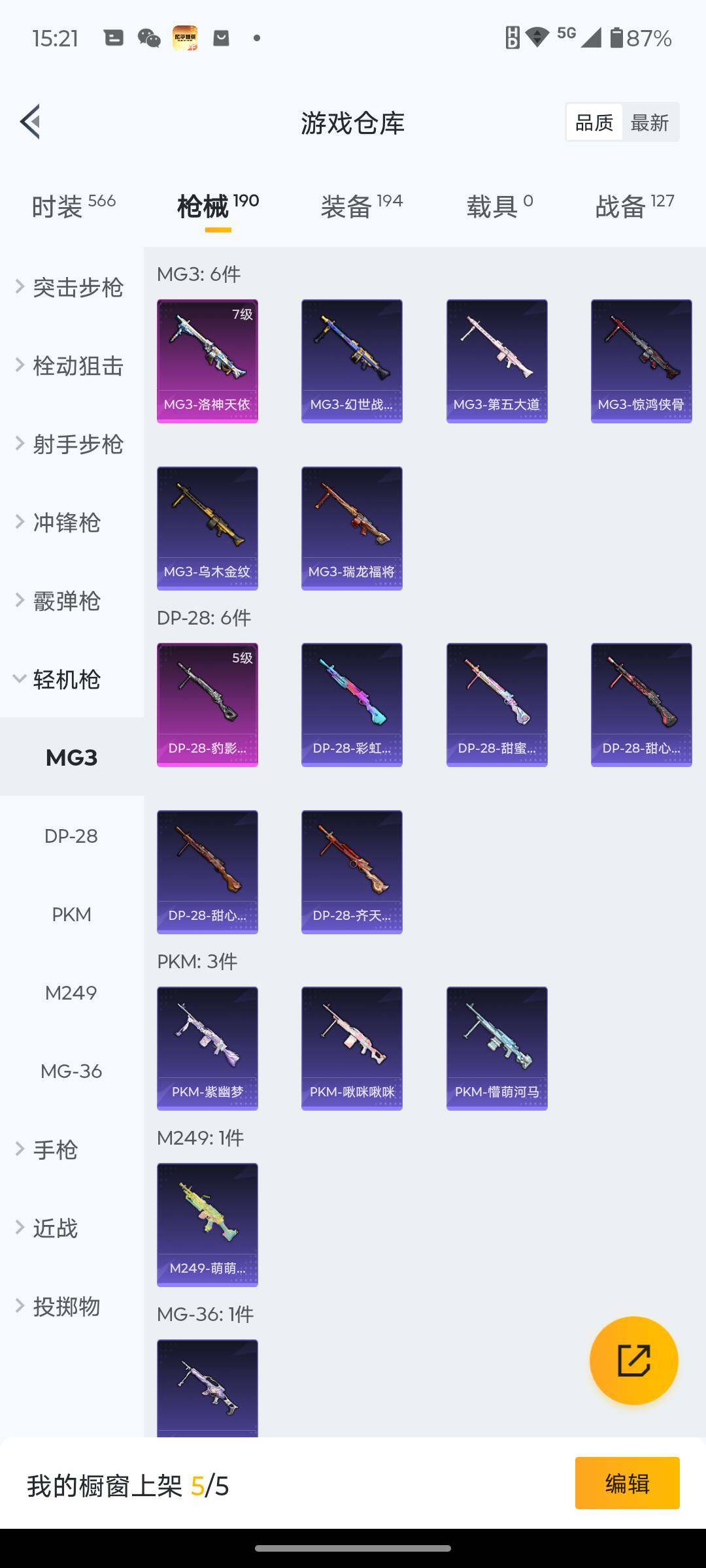Expand the 冲锋枪 category
Screen dimensions: 706x1568
tap(65, 523)
